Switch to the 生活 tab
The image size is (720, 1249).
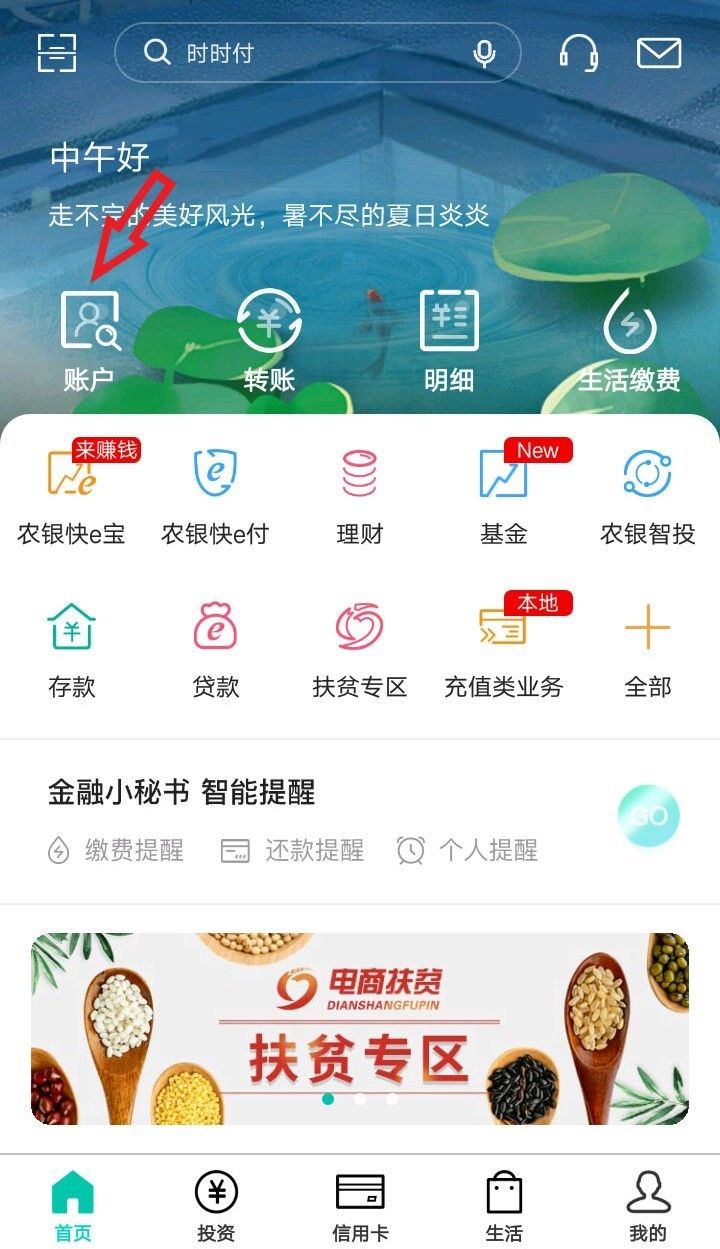(x=504, y=1205)
